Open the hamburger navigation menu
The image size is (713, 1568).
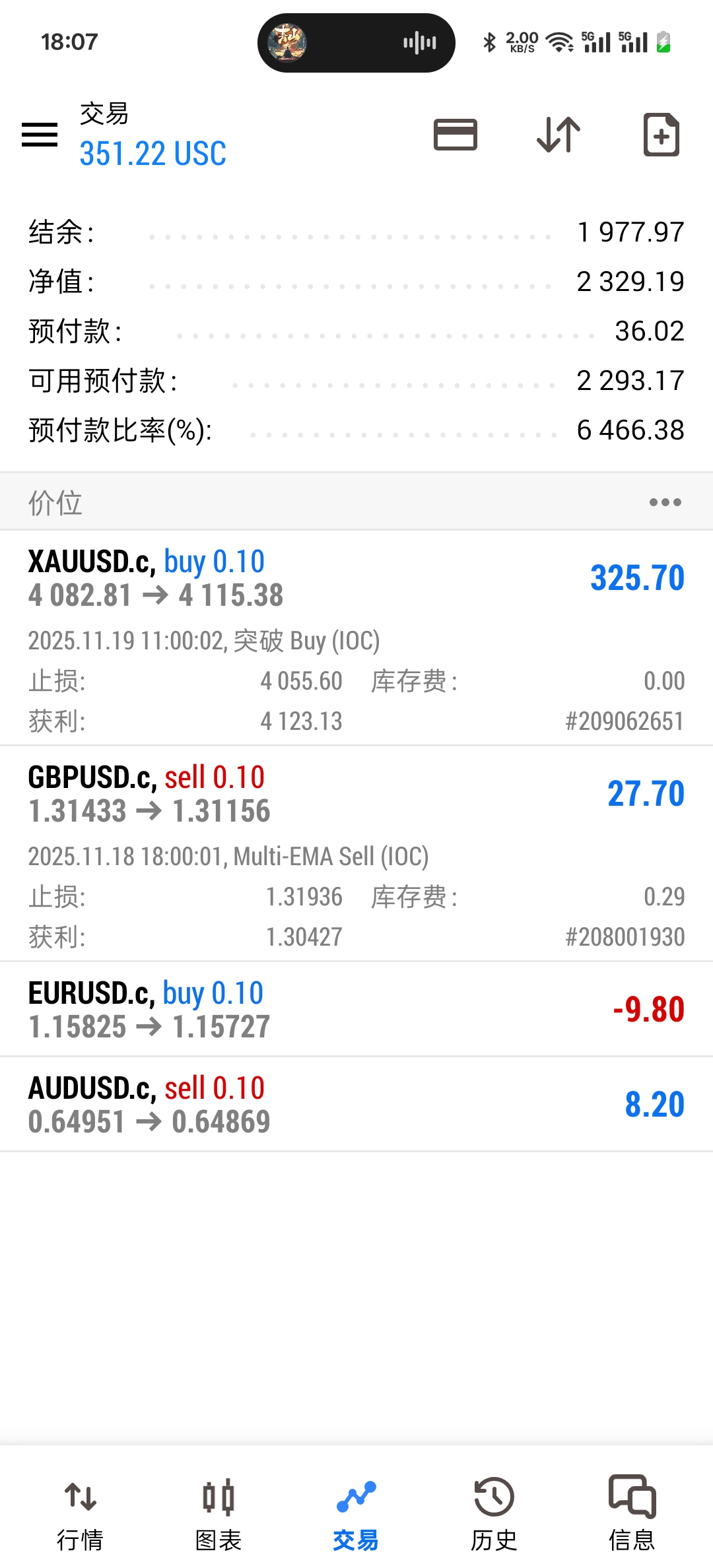click(40, 134)
